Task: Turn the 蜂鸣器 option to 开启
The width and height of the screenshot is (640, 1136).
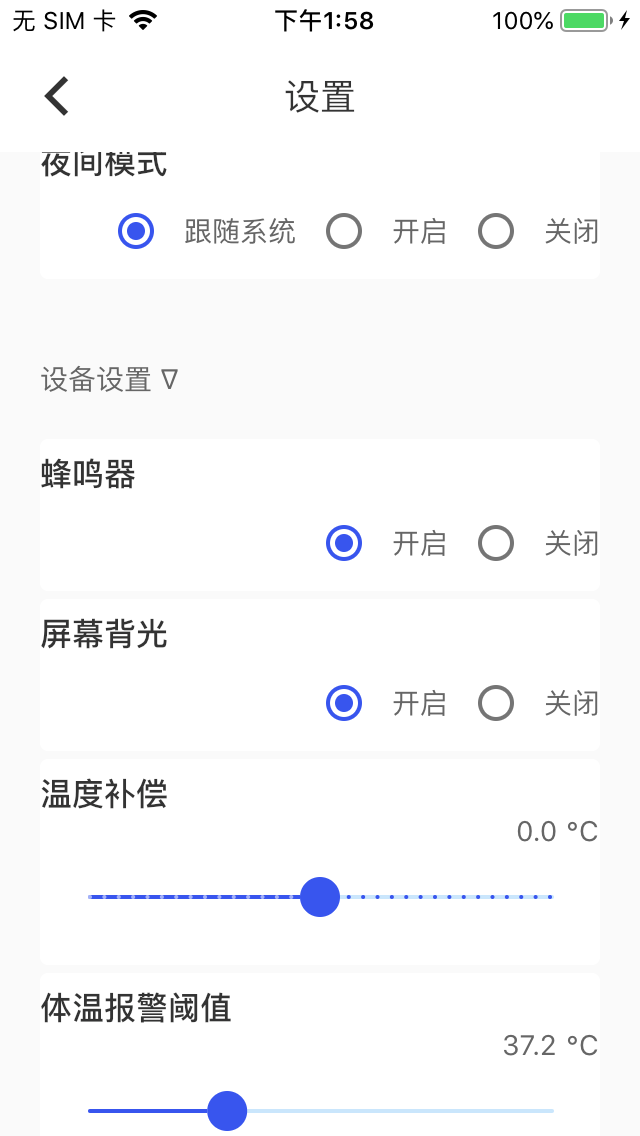Action: [344, 544]
